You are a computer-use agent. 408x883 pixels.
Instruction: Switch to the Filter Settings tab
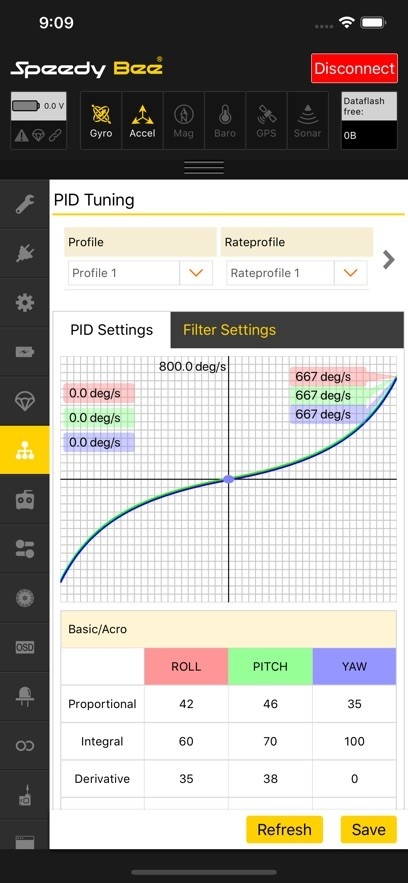click(287, 329)
